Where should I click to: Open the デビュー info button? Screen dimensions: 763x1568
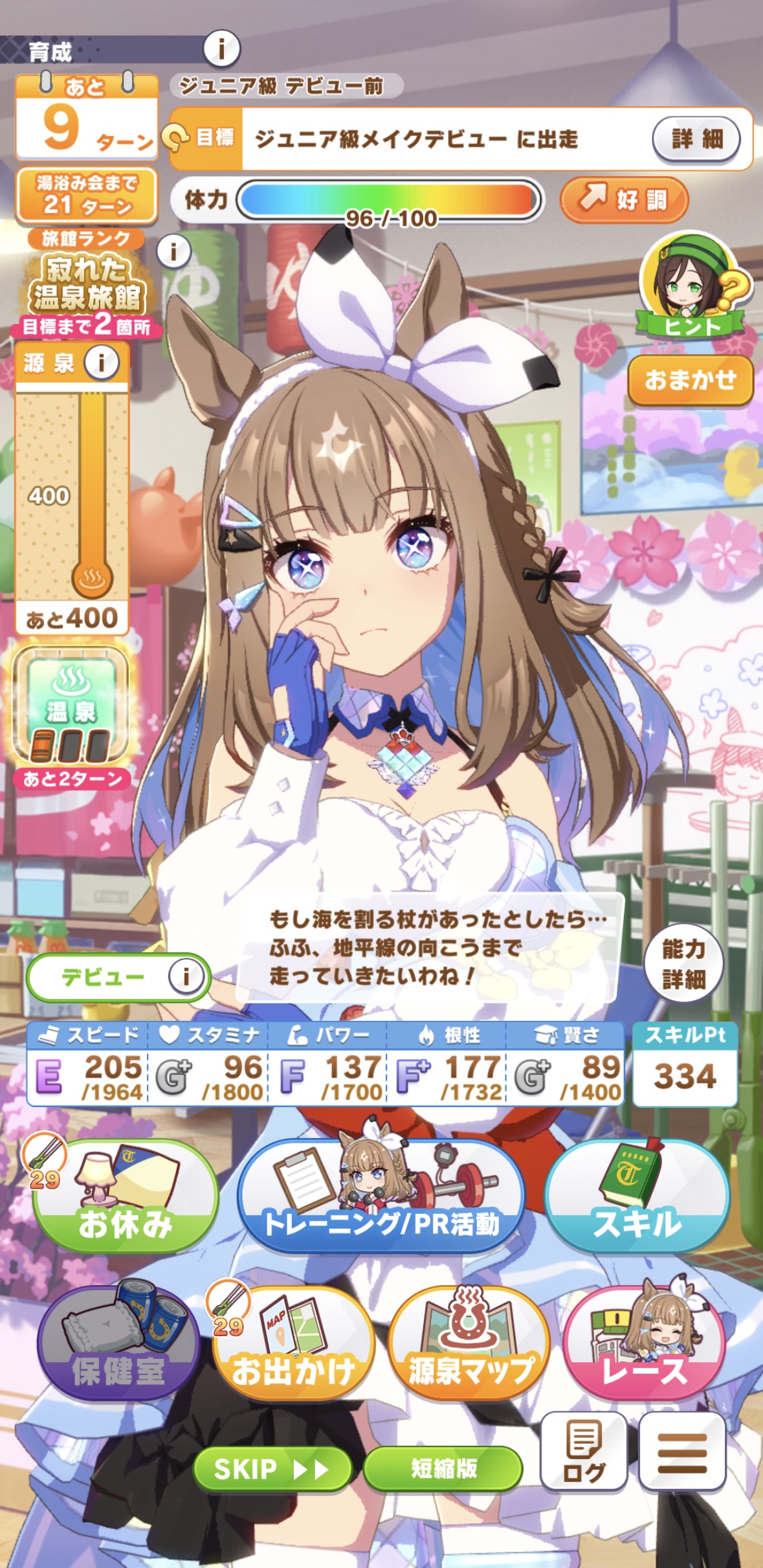click(x=185, y=976)
